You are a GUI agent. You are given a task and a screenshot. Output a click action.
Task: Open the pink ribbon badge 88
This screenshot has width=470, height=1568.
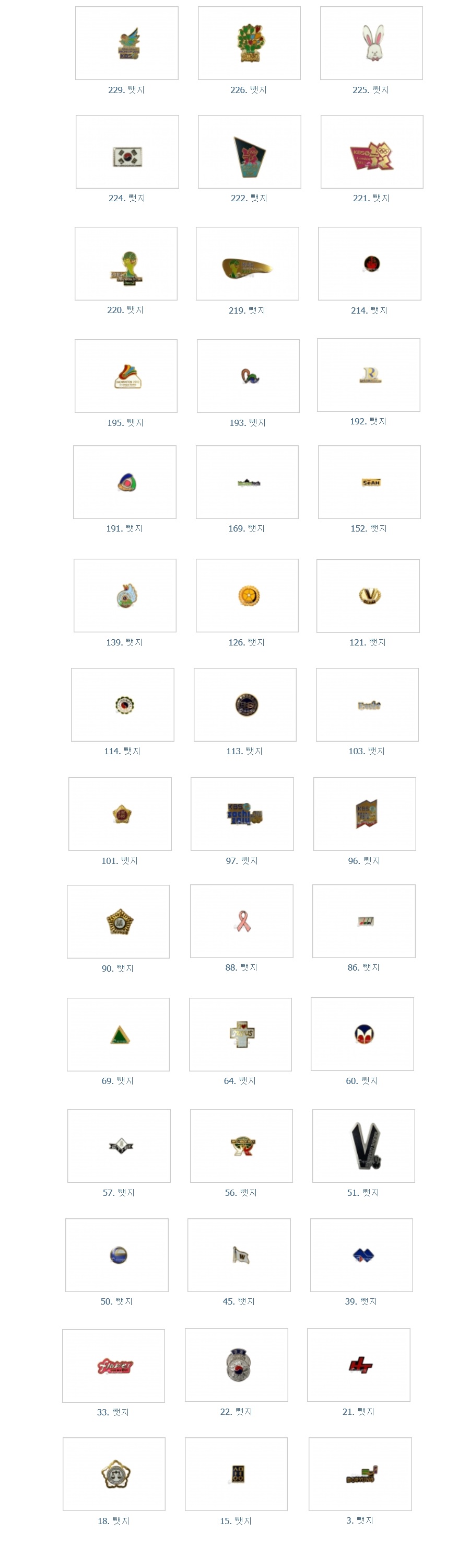[241, 921]
